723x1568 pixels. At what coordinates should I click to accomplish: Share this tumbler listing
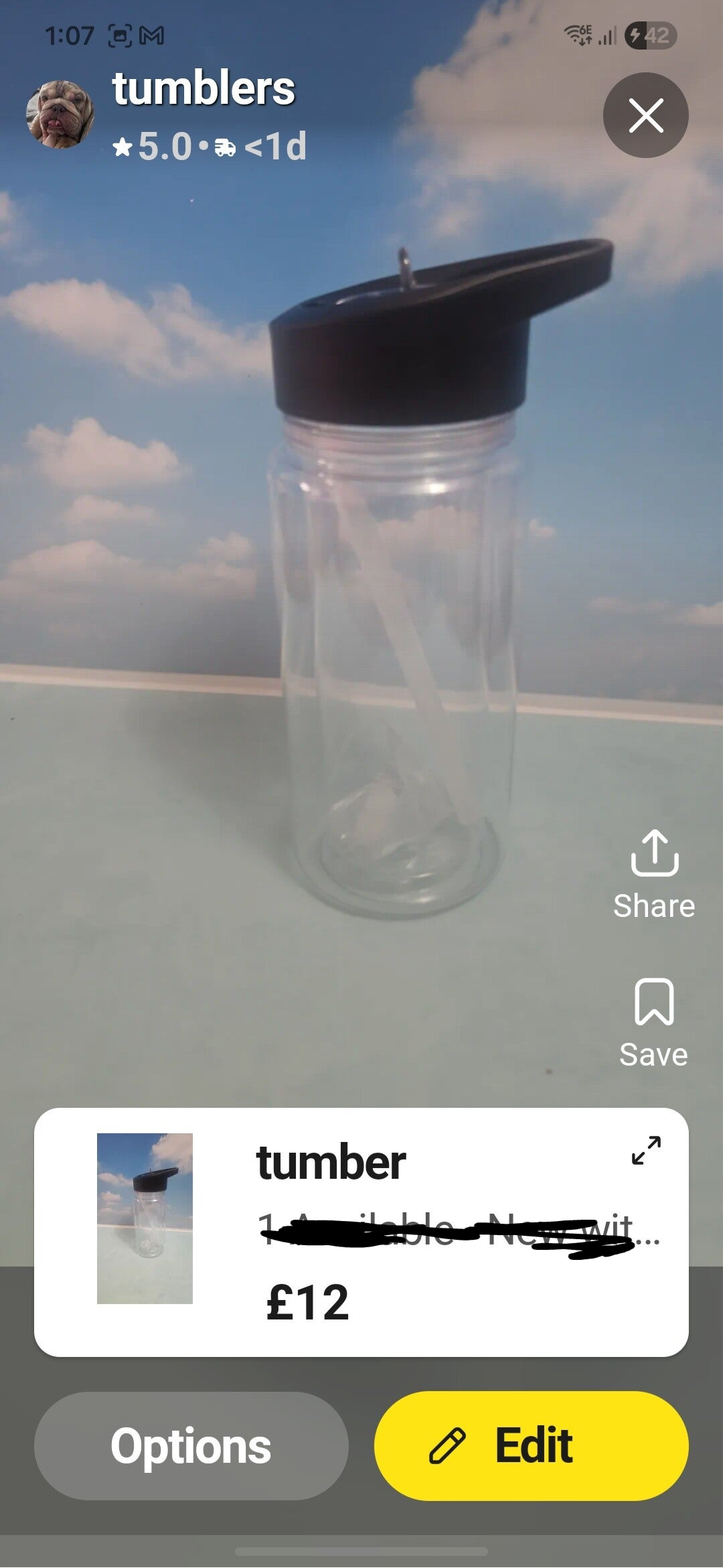654,873
